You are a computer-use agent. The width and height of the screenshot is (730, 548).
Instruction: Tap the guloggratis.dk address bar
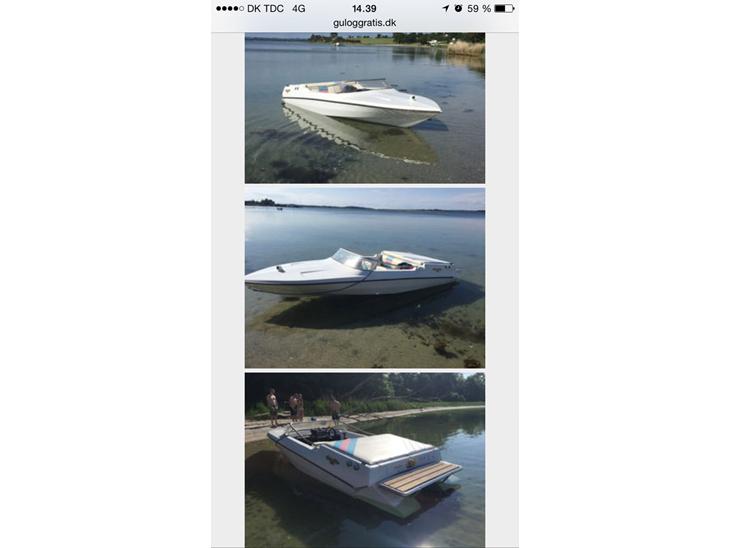(364, 22)
